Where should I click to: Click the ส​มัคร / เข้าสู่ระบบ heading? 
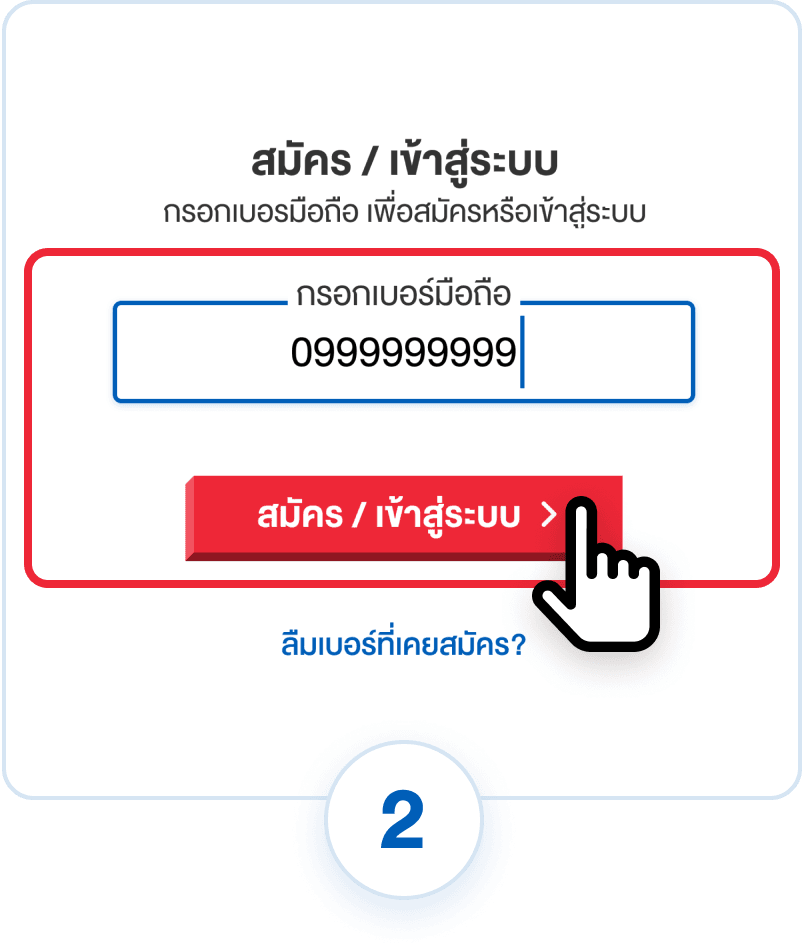click(402, 160)
